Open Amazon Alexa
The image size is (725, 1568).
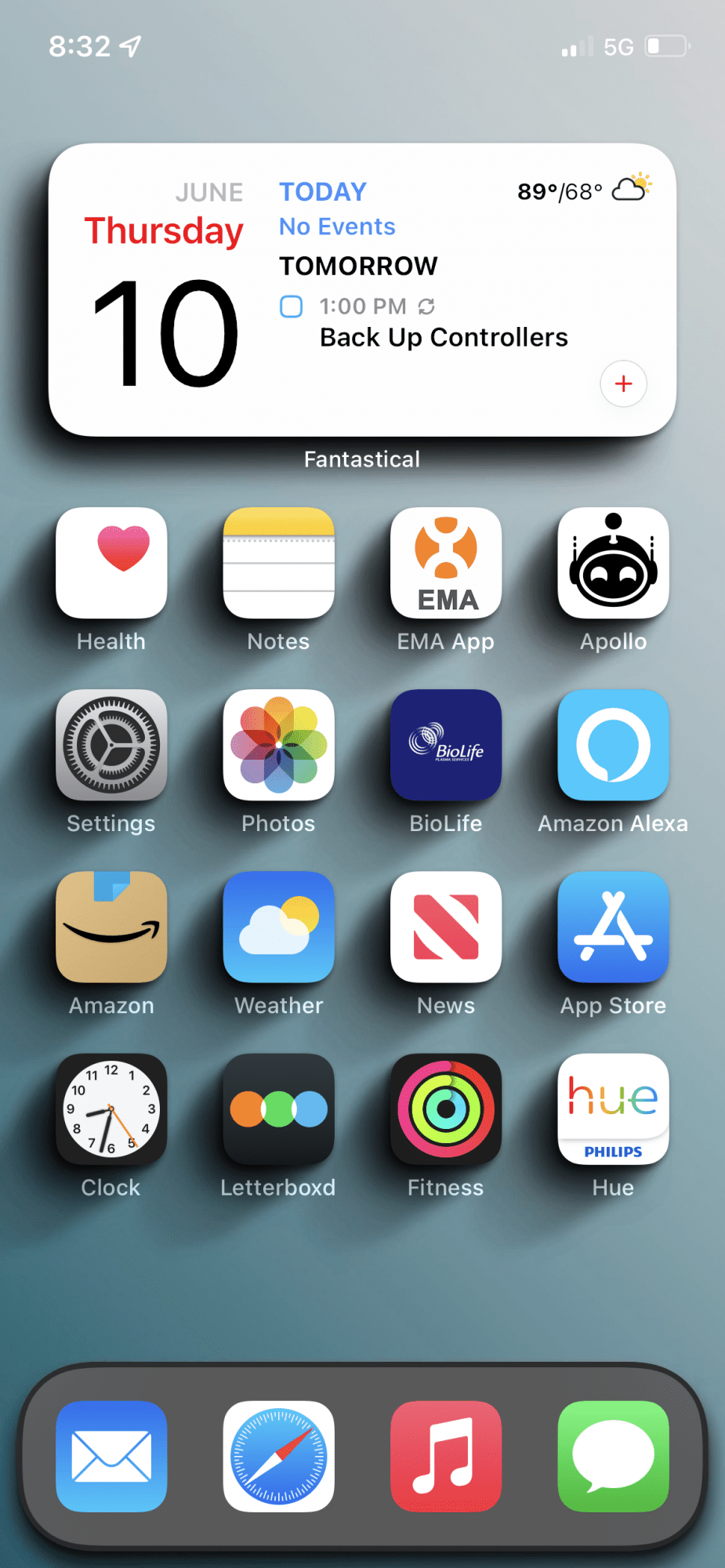pos(613,745)
